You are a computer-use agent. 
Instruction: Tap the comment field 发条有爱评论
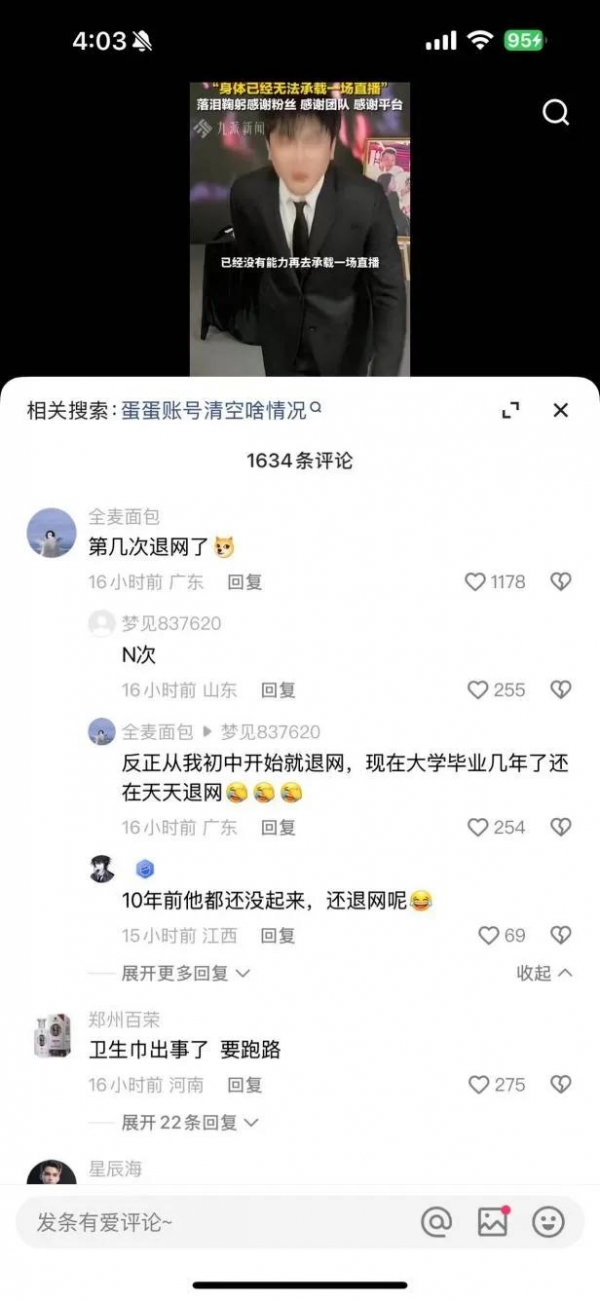coord(215,1222)
